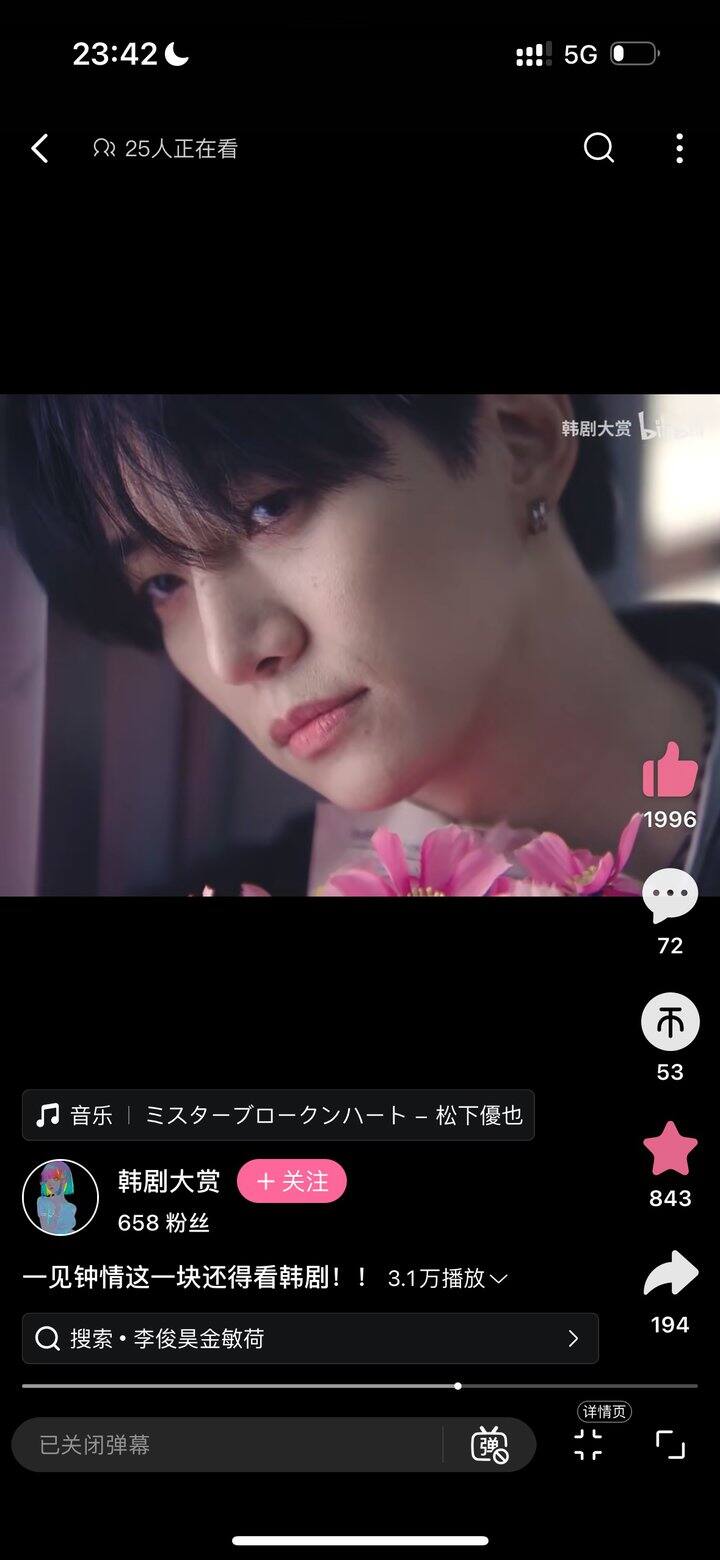Open the 详情页 details page icon
This screenshot has width=720, height=1560.
[589, 1444]
